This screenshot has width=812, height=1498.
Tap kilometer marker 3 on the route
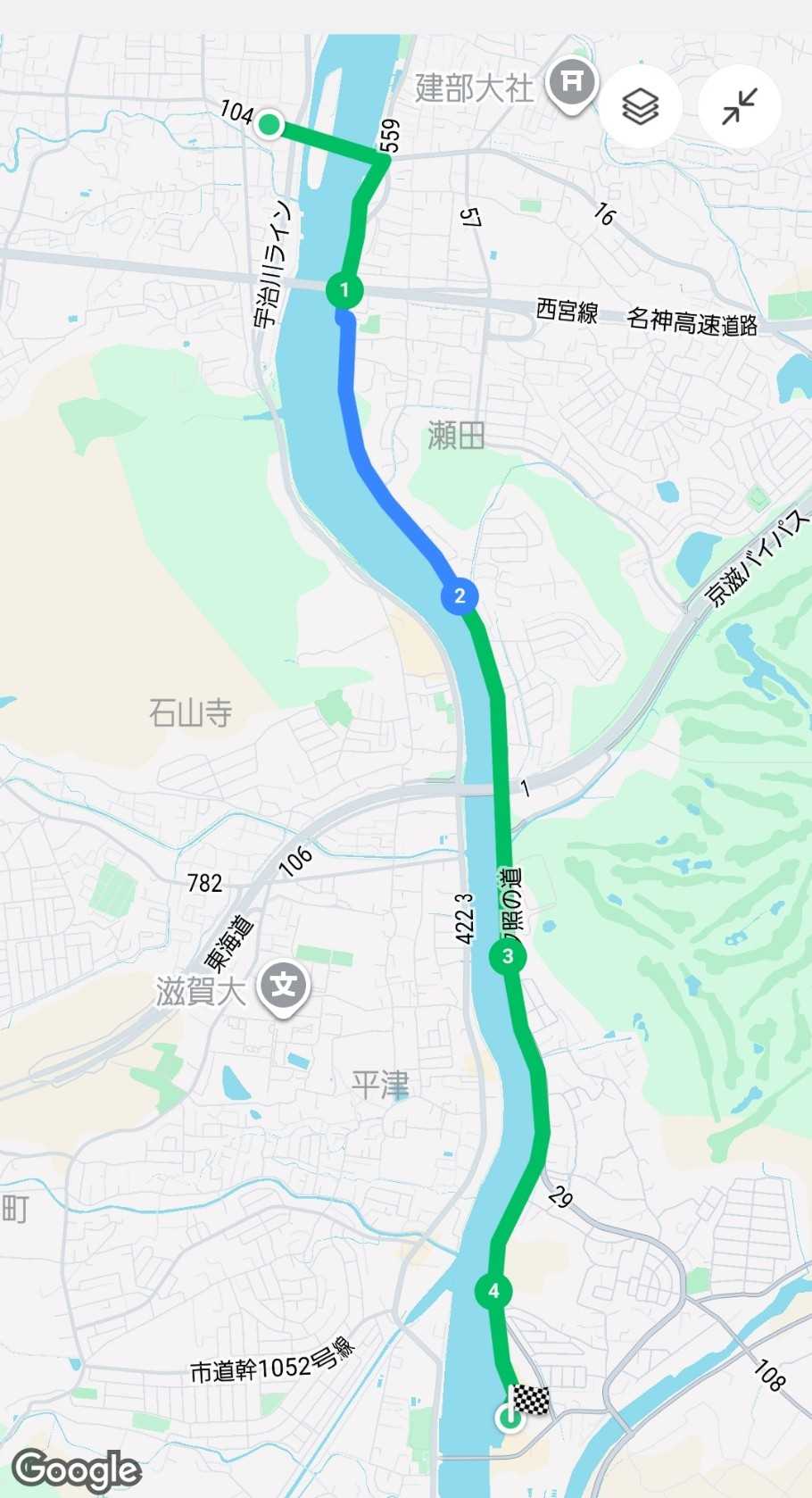click(x=508, y=957)
